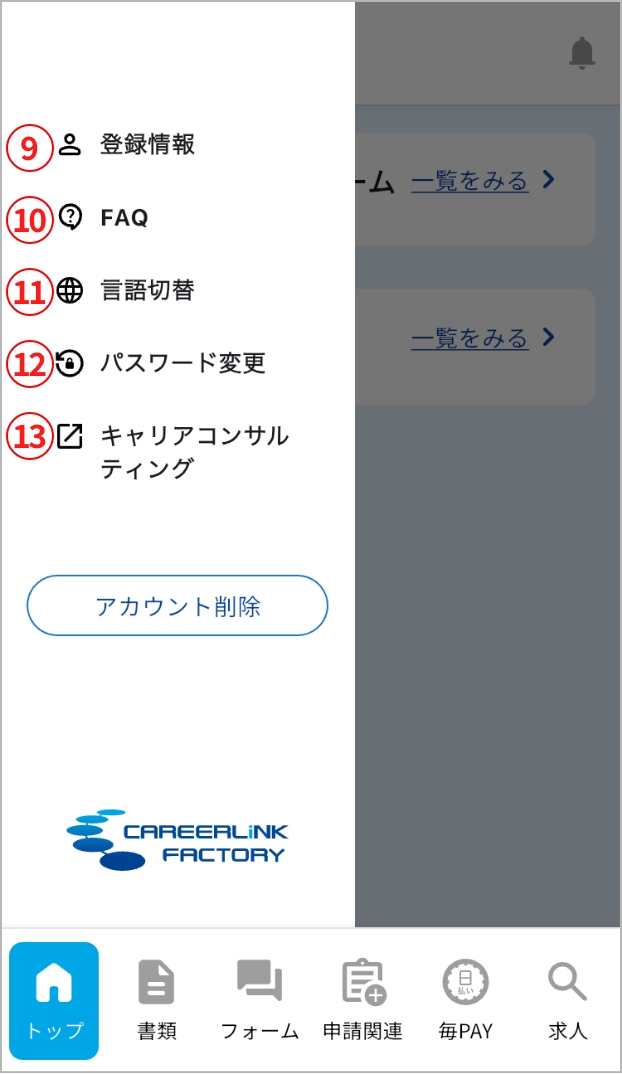This screenshot has height=1074, width=622.
Task: Open the 申請関連 tab
Action: (x=363, y=1000)
